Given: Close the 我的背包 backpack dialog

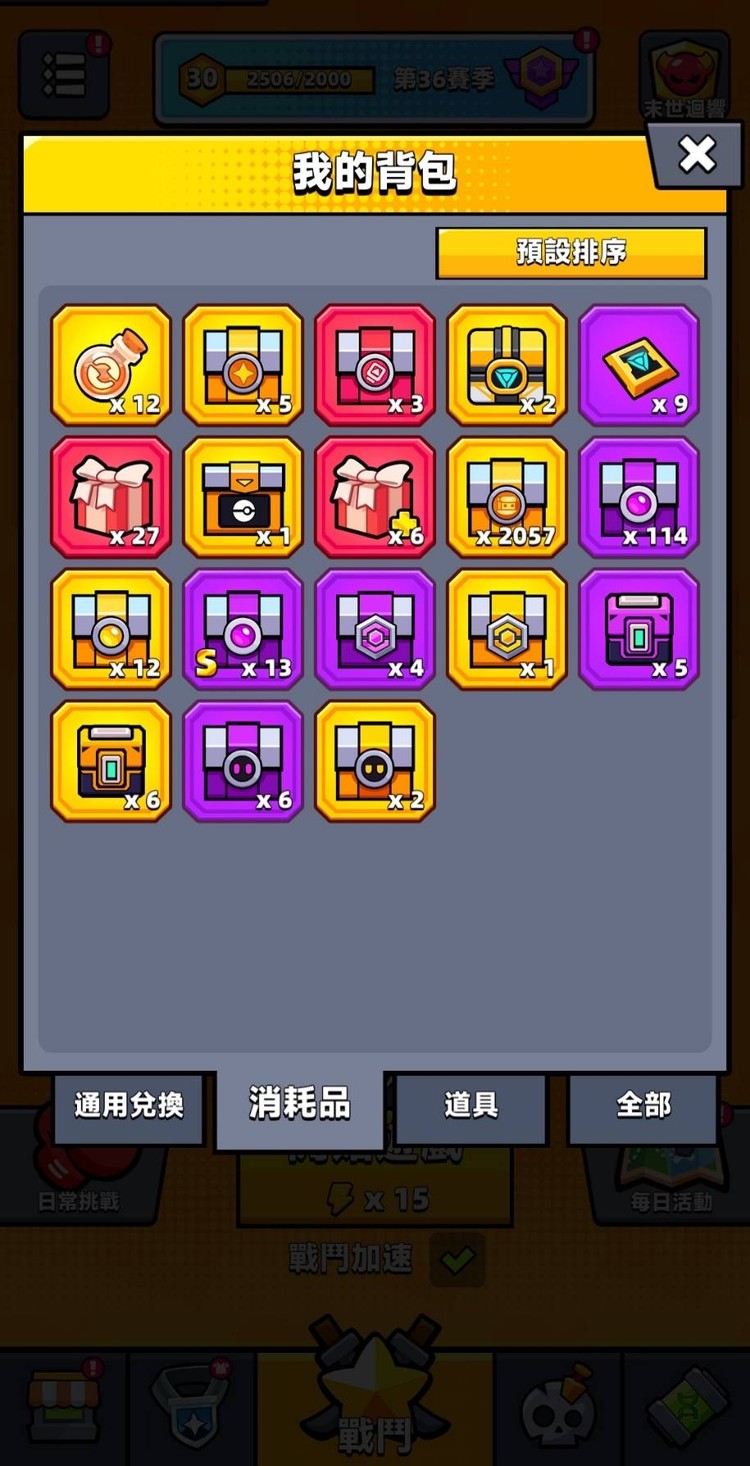Looking at the screenshot, I should tap(696, 155).
